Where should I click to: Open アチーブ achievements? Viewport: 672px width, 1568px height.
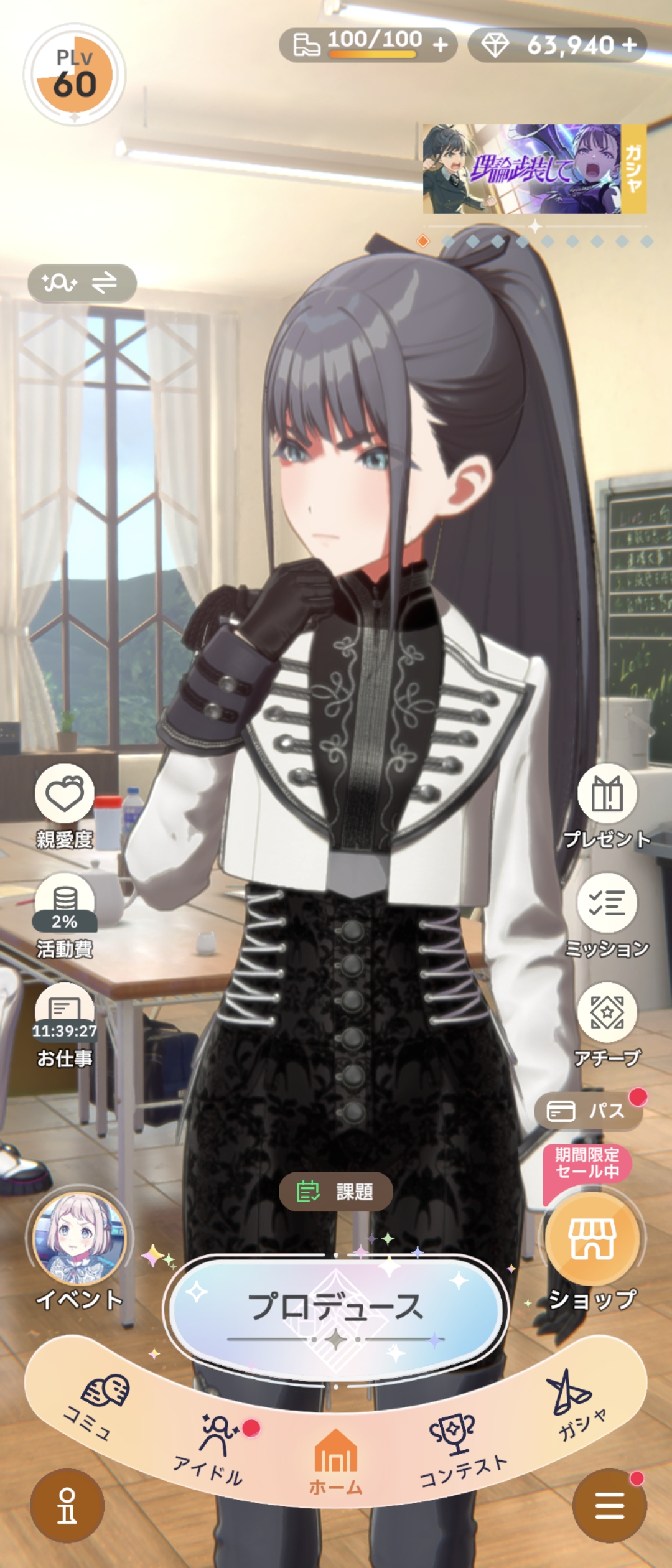607,1012
